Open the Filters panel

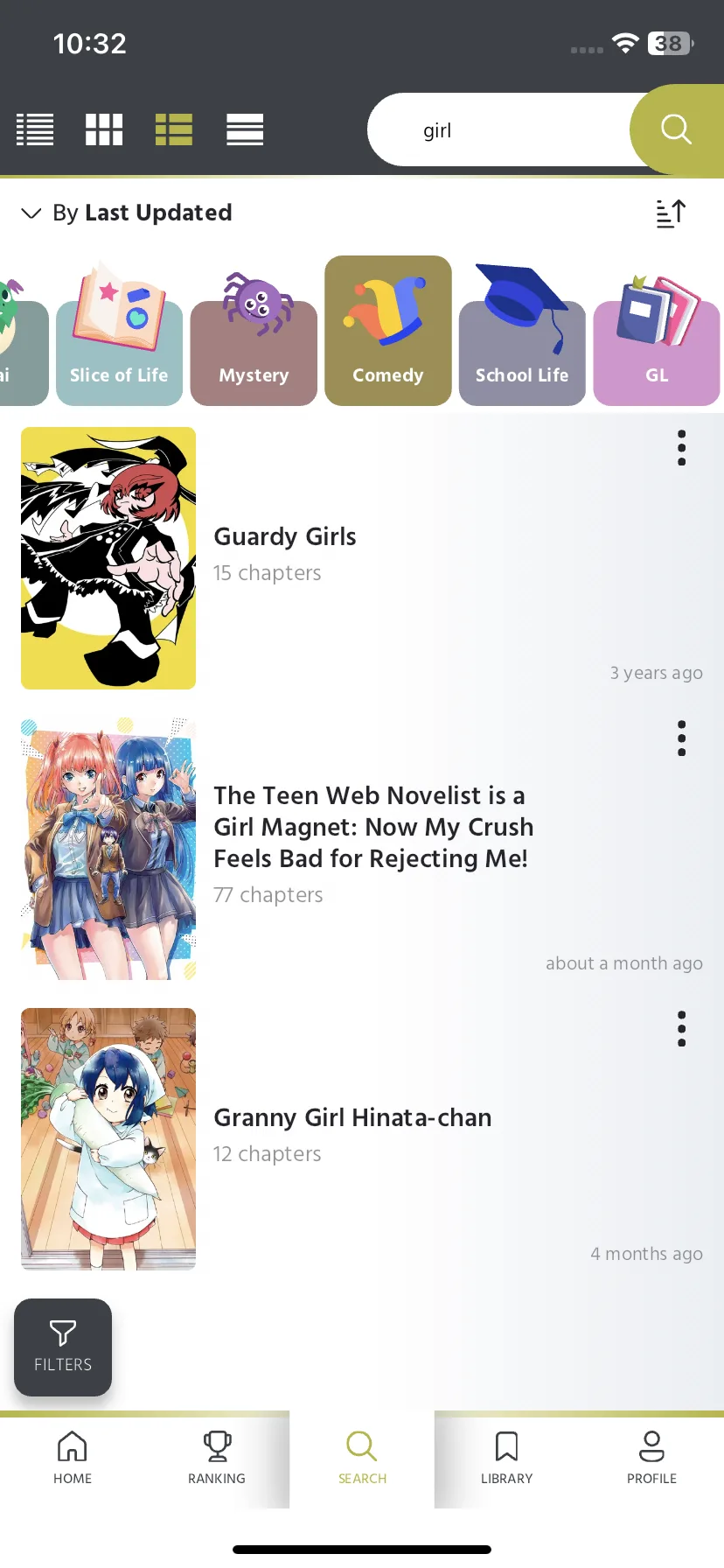click(62, 1347)
